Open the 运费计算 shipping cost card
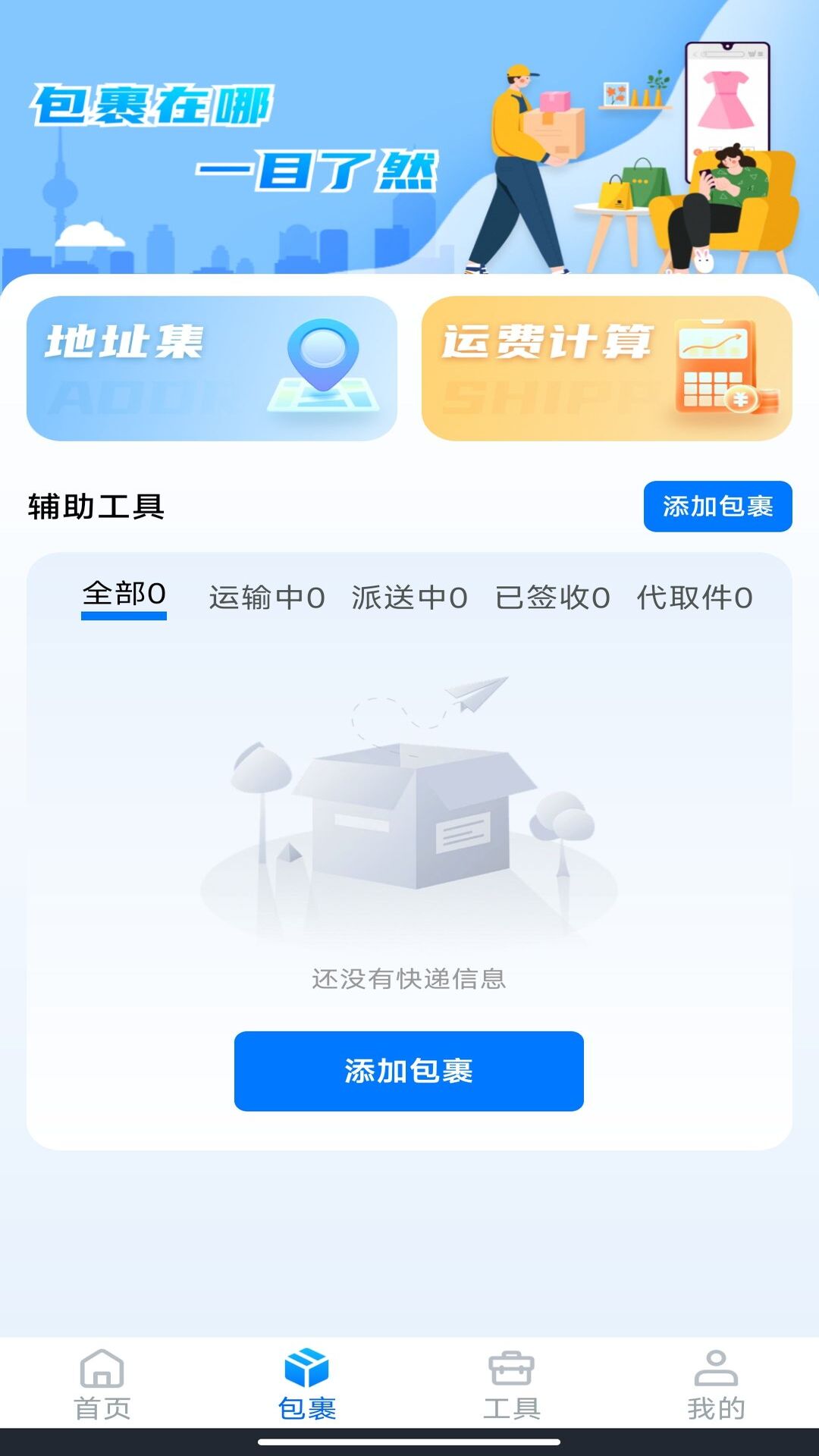The width and height of the screenshot is (819, 1456). tap(607, 366)
